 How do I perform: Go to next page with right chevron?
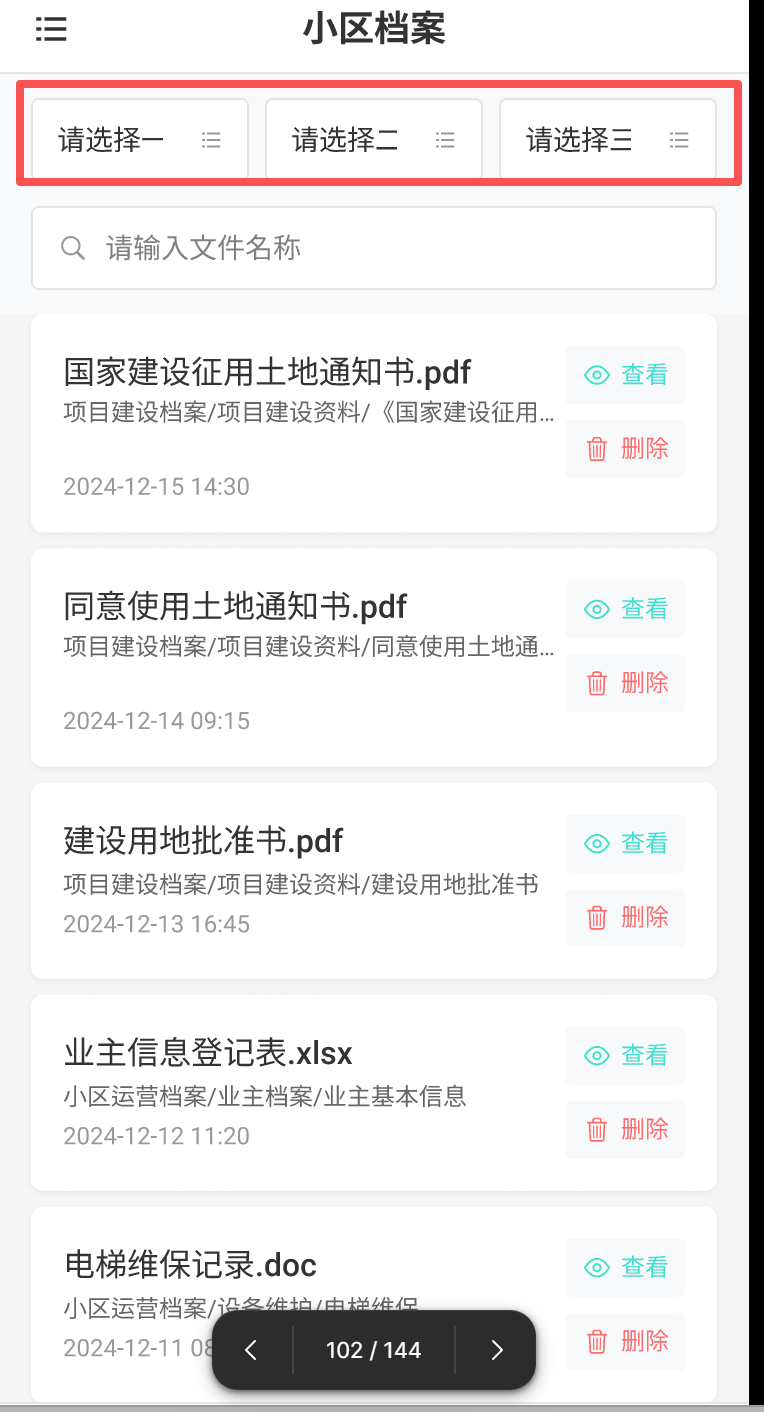pos(496,1350)
